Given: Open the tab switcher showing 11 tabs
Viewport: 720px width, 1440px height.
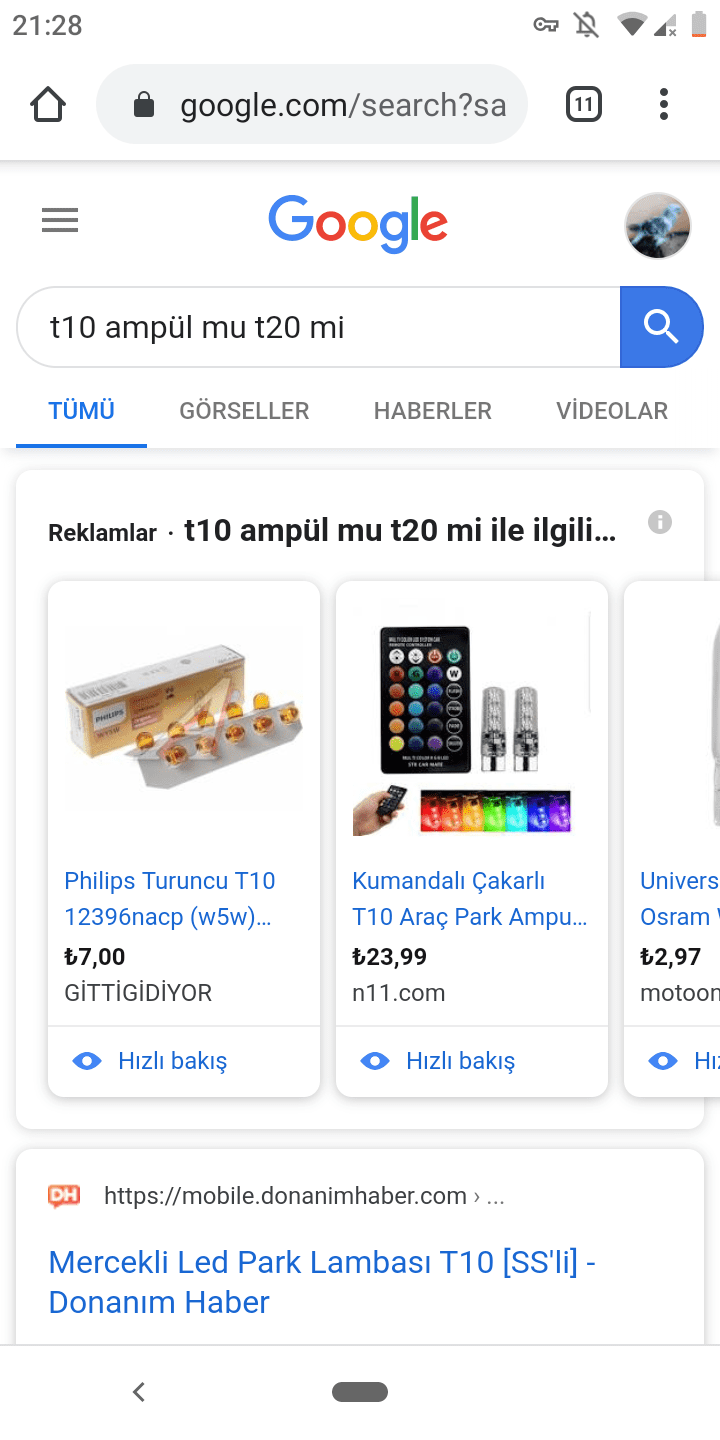Looking at the screenshot, I should (x=583, y=105).
